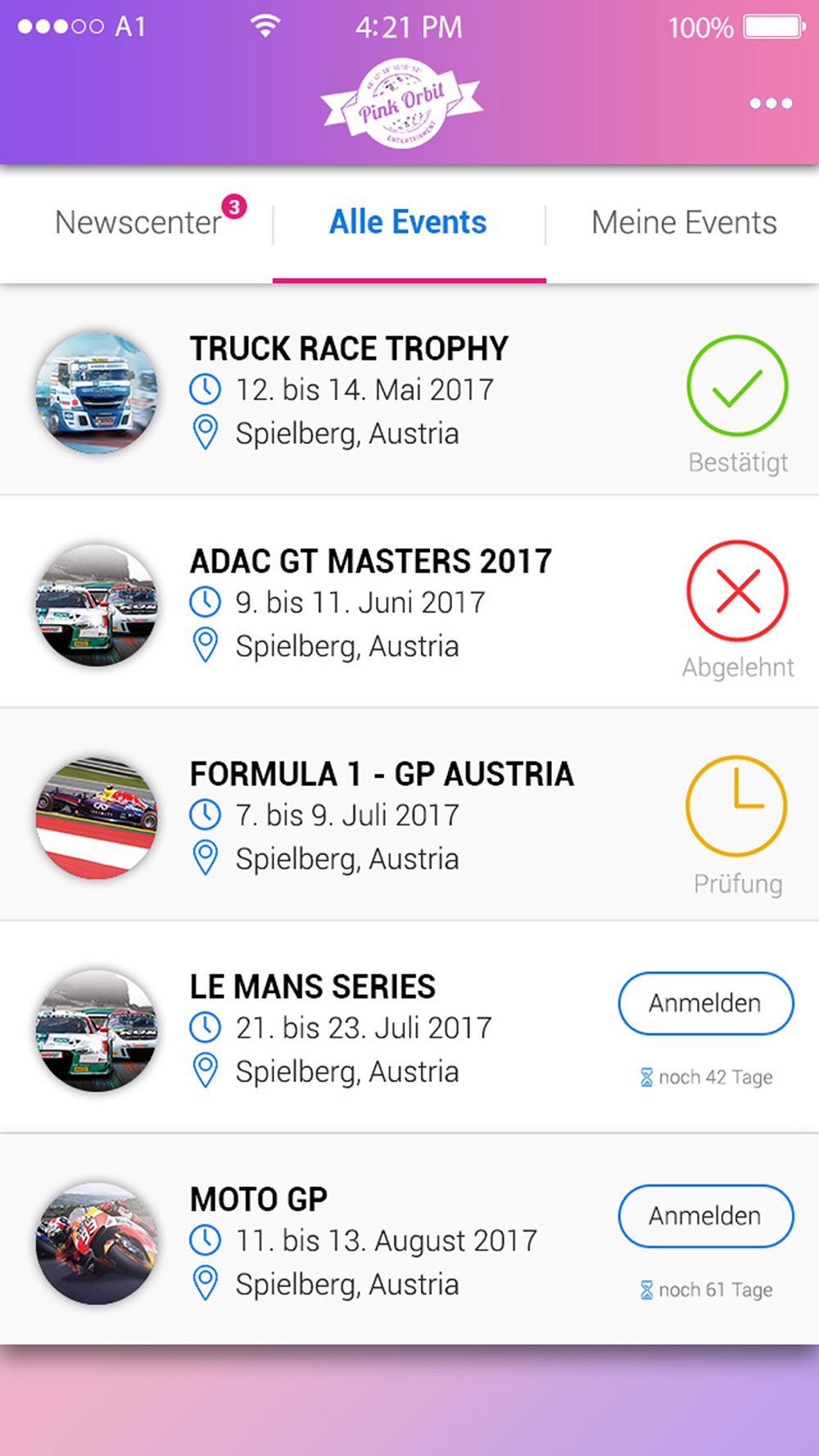
Task: Open the three-dot overflow menu
Action: pos(771,103)
